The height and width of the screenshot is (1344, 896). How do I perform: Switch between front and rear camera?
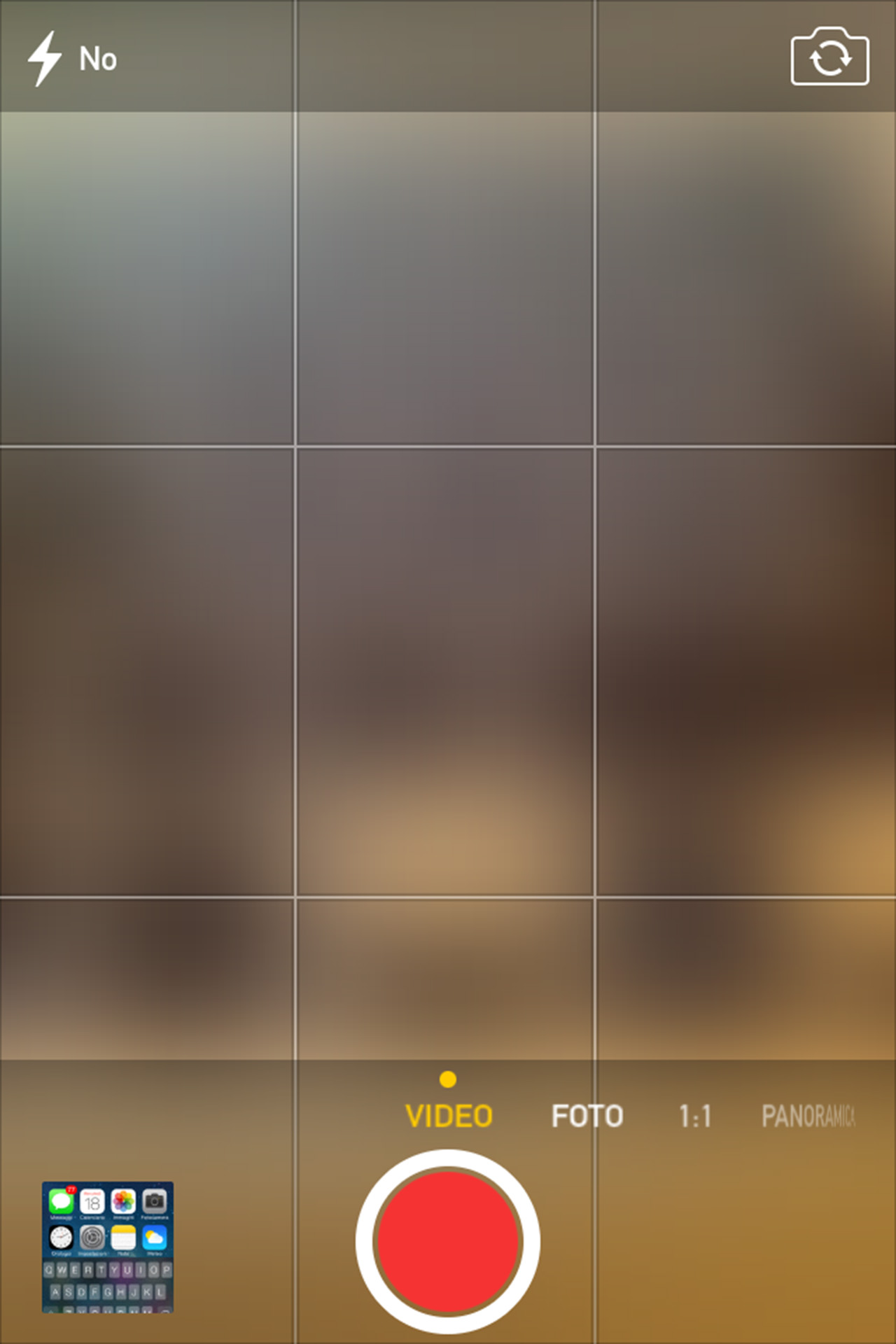pos(829,57)
